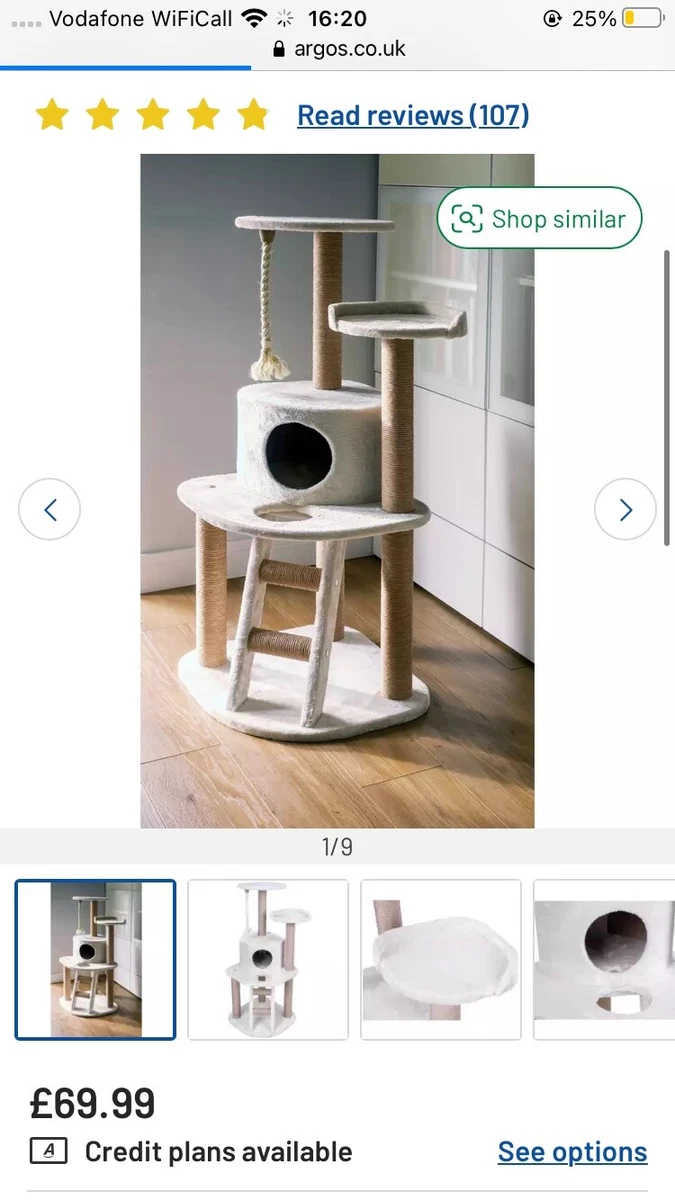Tap the Shop similar button
The image size is (675, 1200).
click(x=540, y=219)
